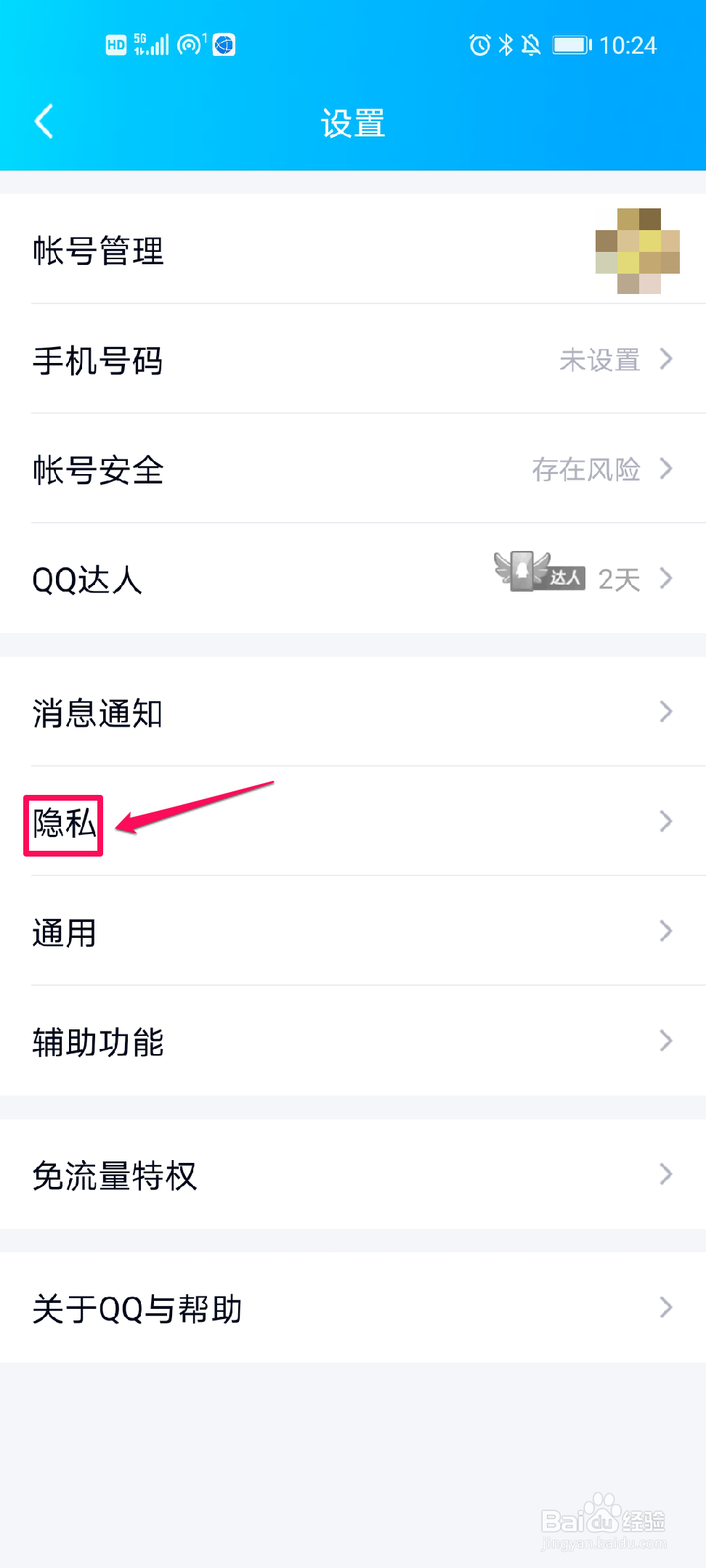Click the 5G signal strength icon

tap(149, 44)
